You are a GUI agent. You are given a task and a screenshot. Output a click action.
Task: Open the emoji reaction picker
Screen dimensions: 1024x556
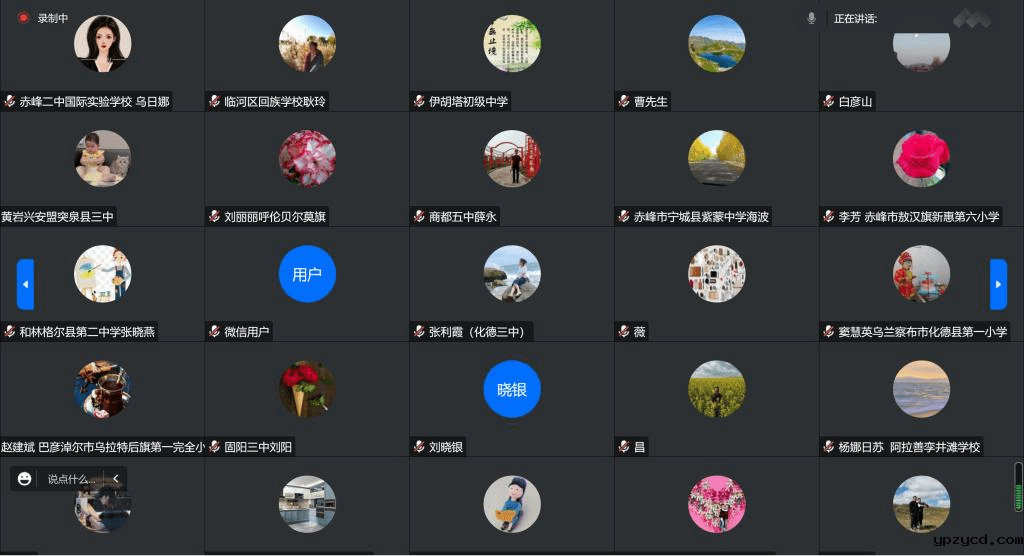click(24, 479)
